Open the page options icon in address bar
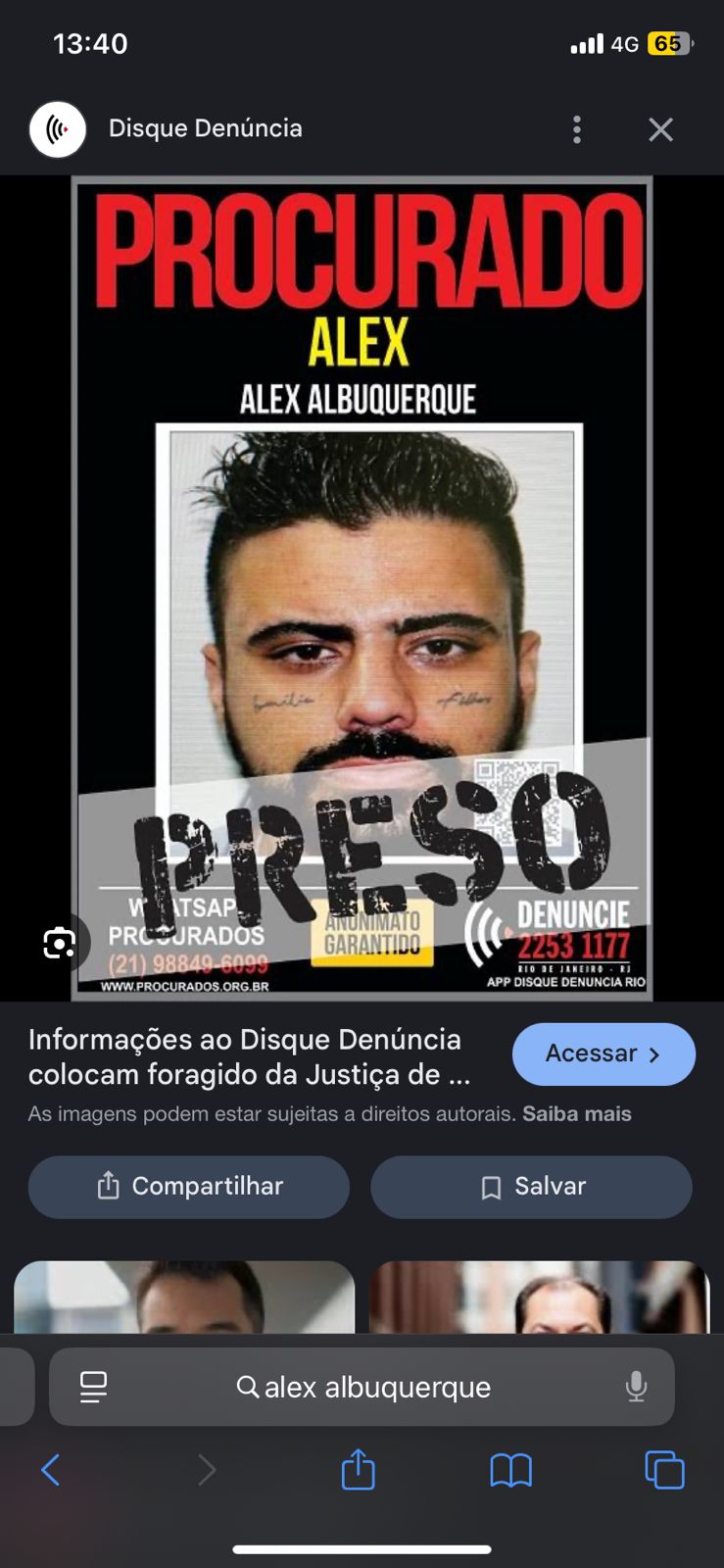The height and width of the screenshot is (1568, 724). click(x=93, y=1387)
